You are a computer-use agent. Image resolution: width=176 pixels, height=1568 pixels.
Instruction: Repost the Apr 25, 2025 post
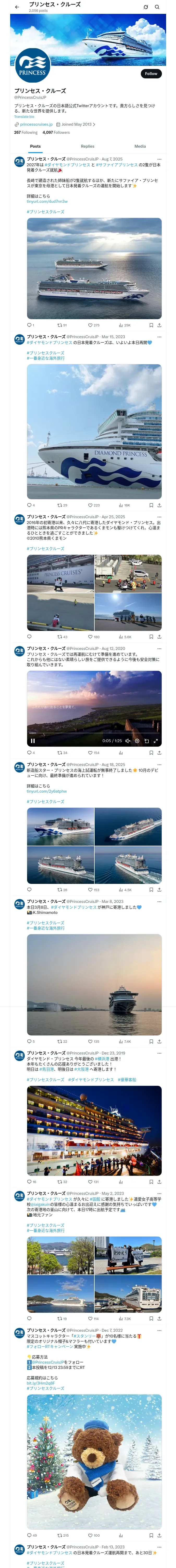pyautogui.click(x=62, y=637)
